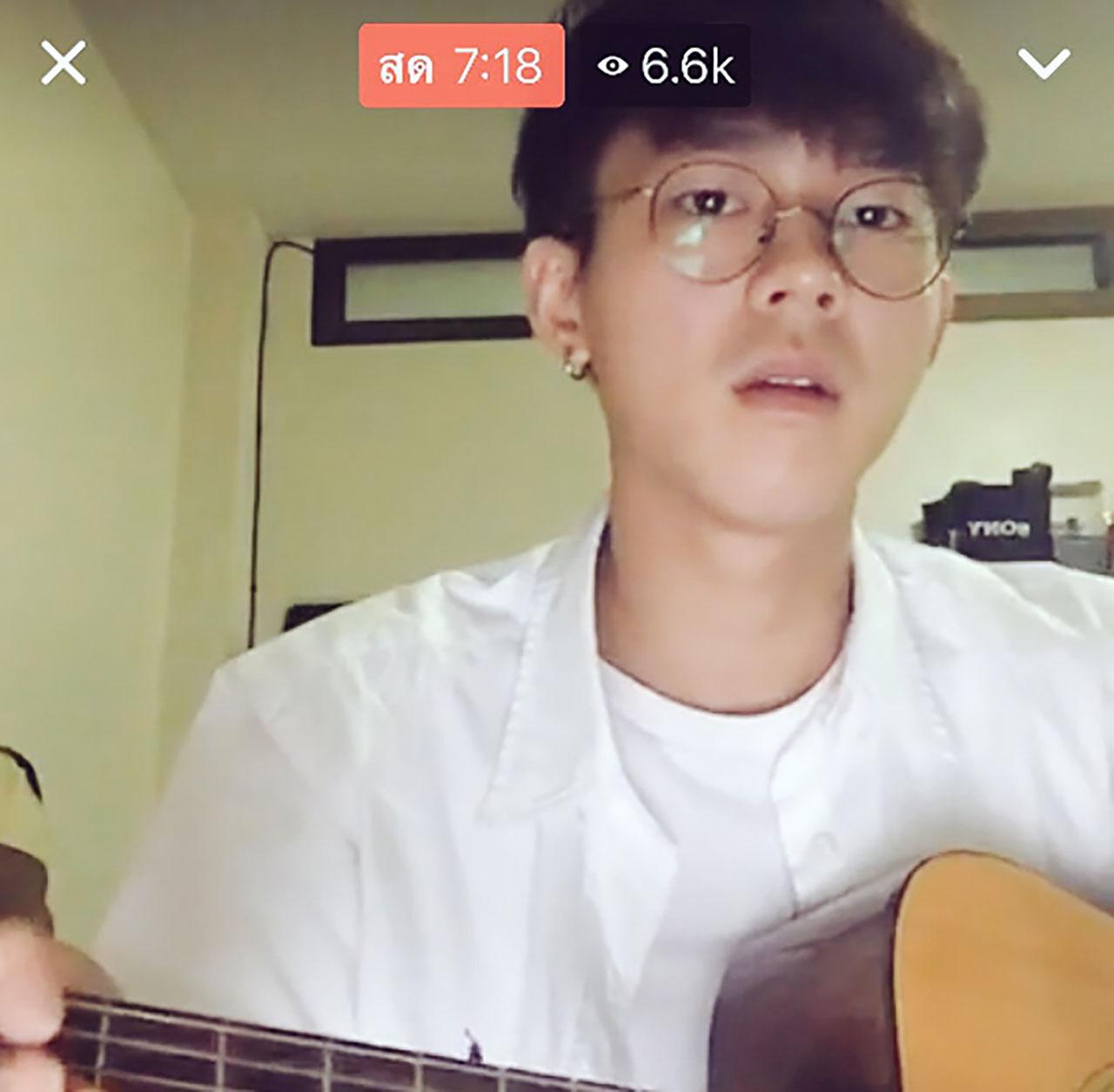This screenshot has width=1114, height=1092.
Task: Collapse the live video with the down chevron
Action: [x=1044, y=63]
